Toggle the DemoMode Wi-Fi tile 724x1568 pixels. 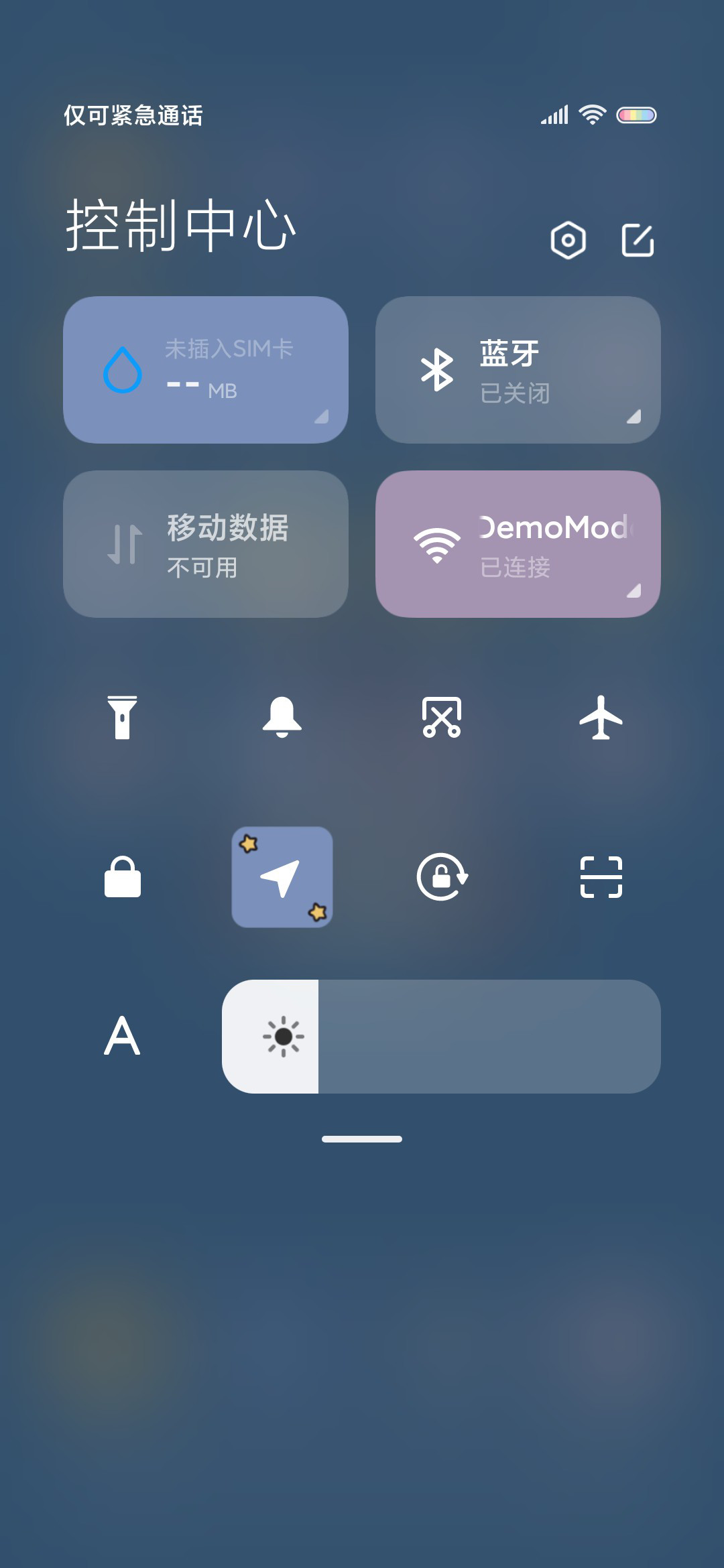[518, 544]
